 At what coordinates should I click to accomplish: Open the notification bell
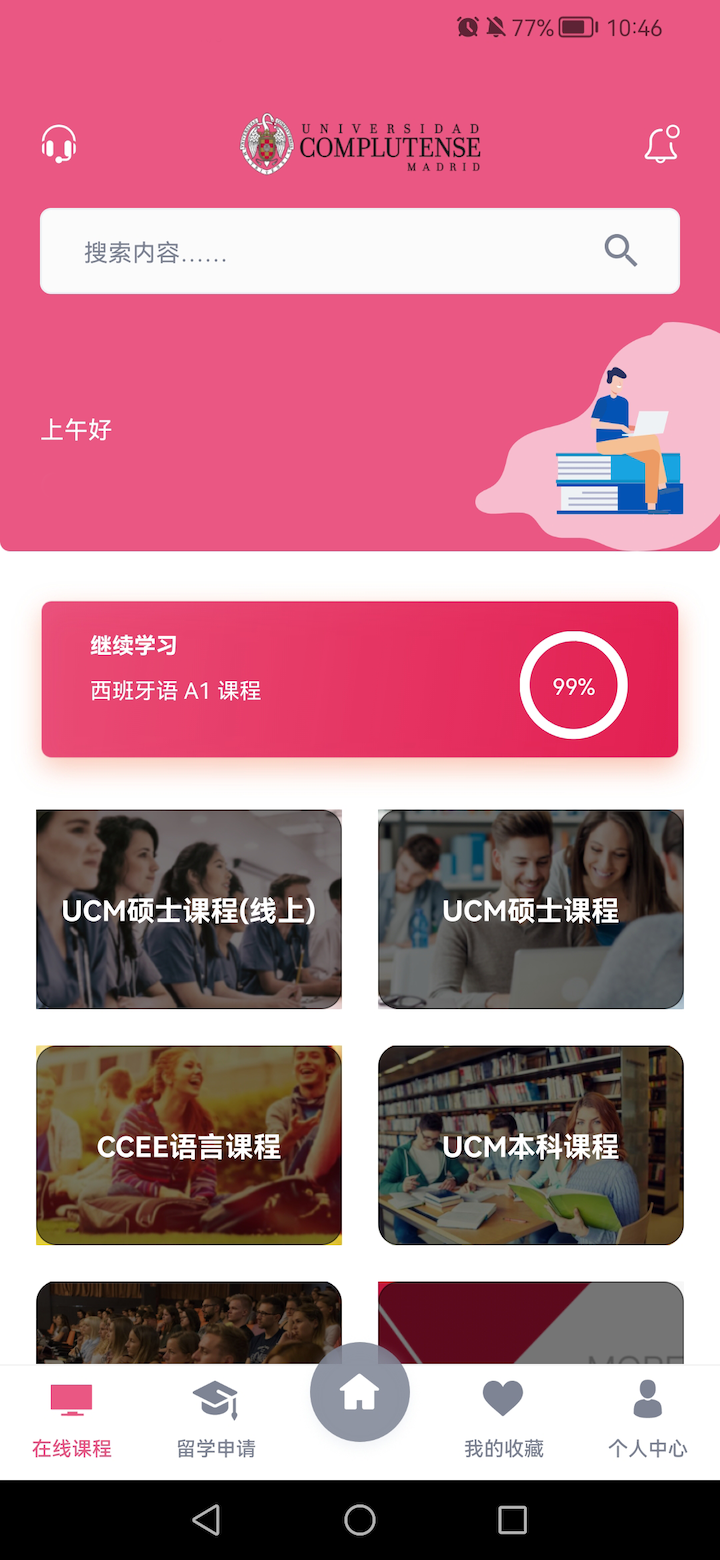click(x=661, y=145)
